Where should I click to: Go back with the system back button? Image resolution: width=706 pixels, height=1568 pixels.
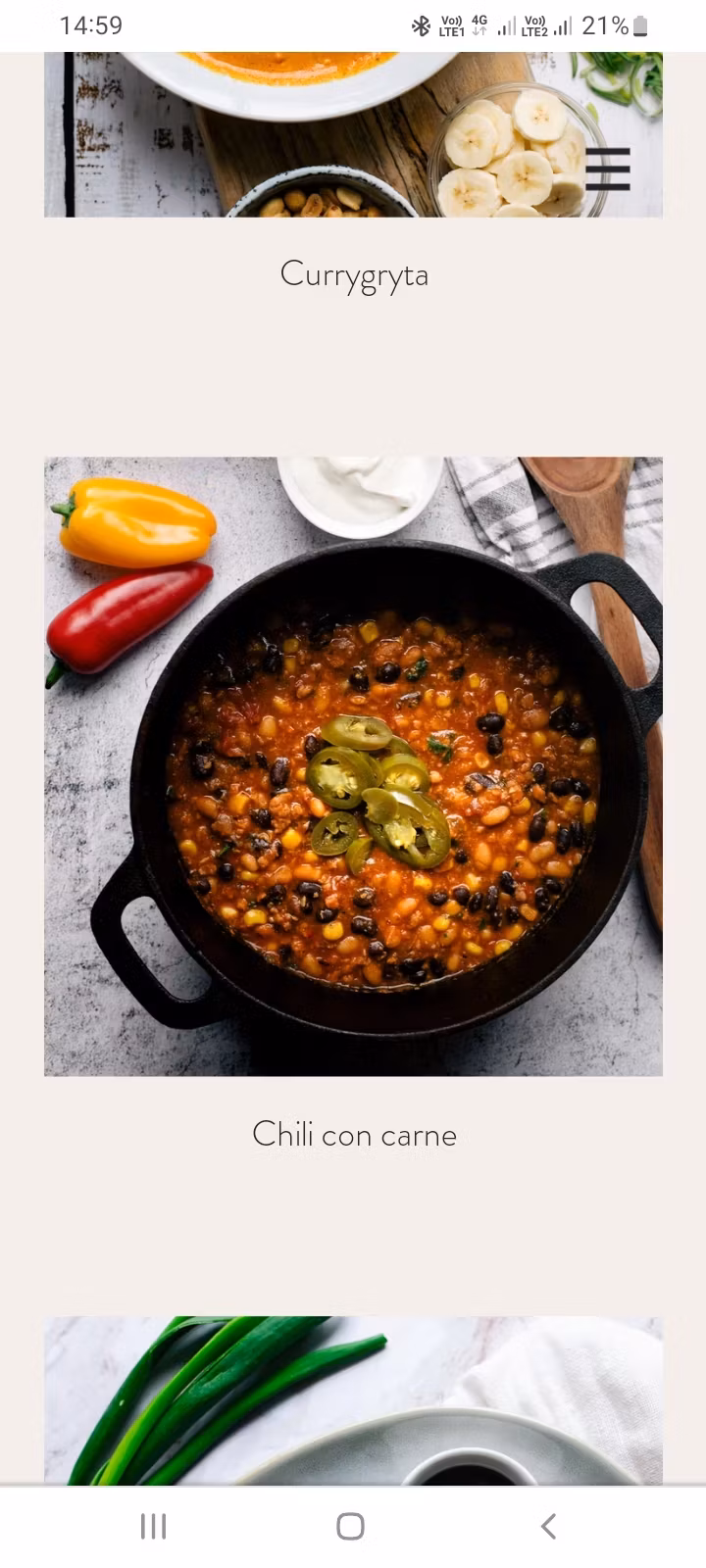tap(548, 1526)
